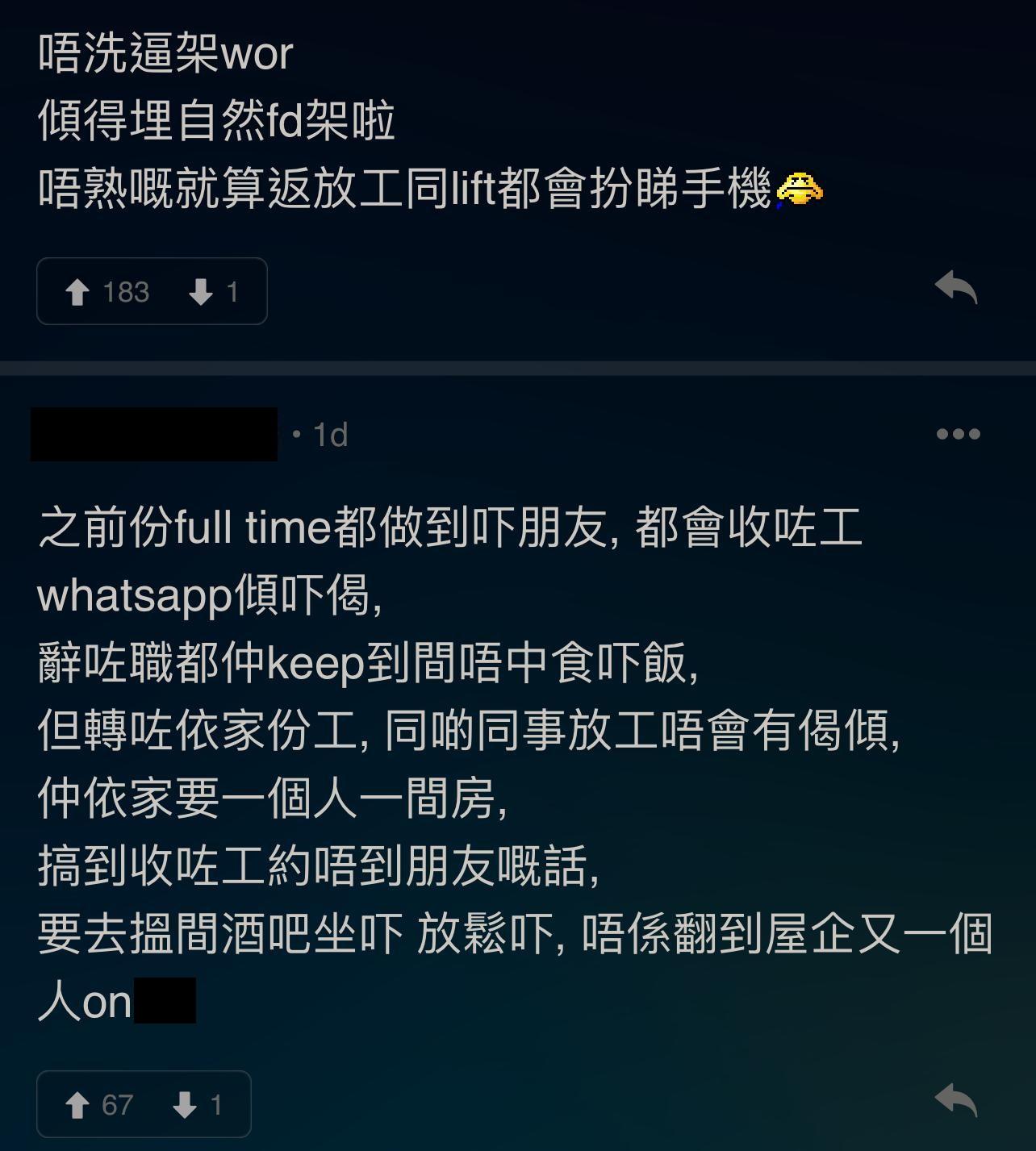Downvote the comment with 183 upvotes
Screen dimensions: 1036x1151
[x=200, y=292]
